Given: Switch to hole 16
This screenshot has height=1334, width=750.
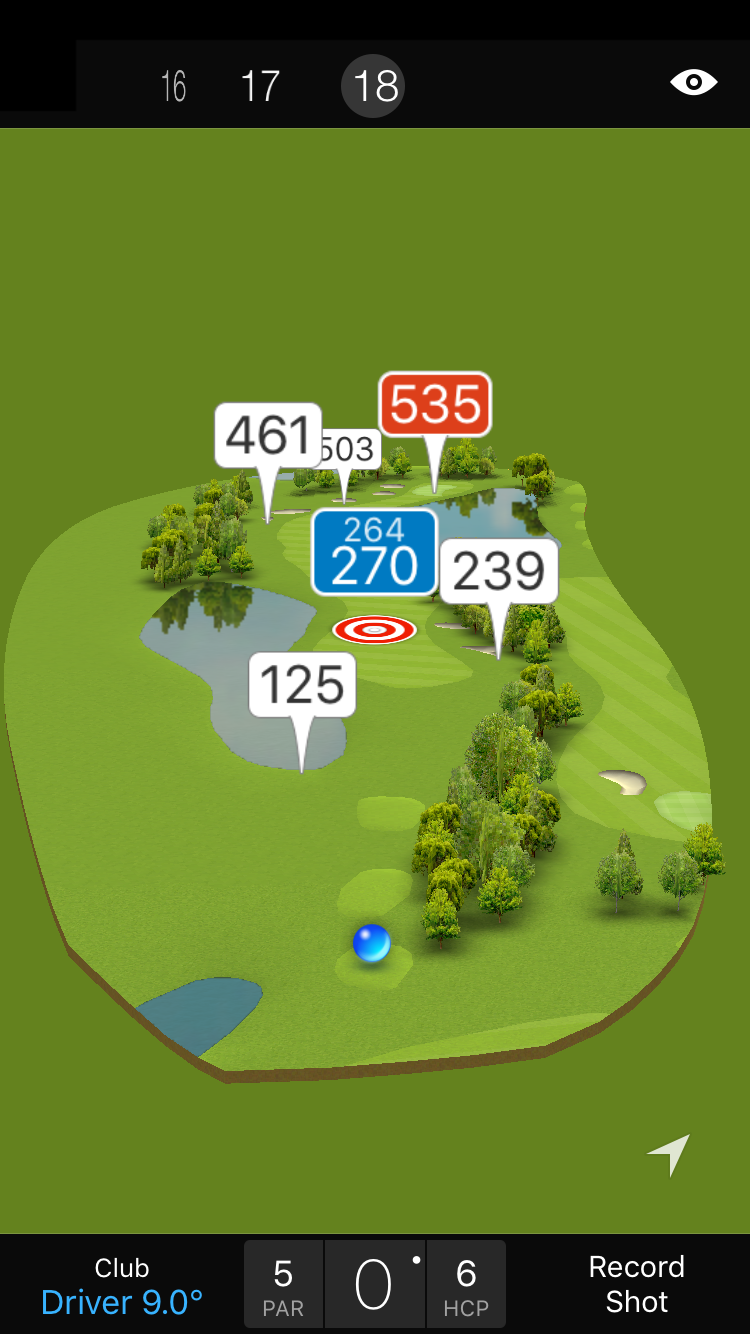Looking at the screenshot, I should click(x=174, y=86).
